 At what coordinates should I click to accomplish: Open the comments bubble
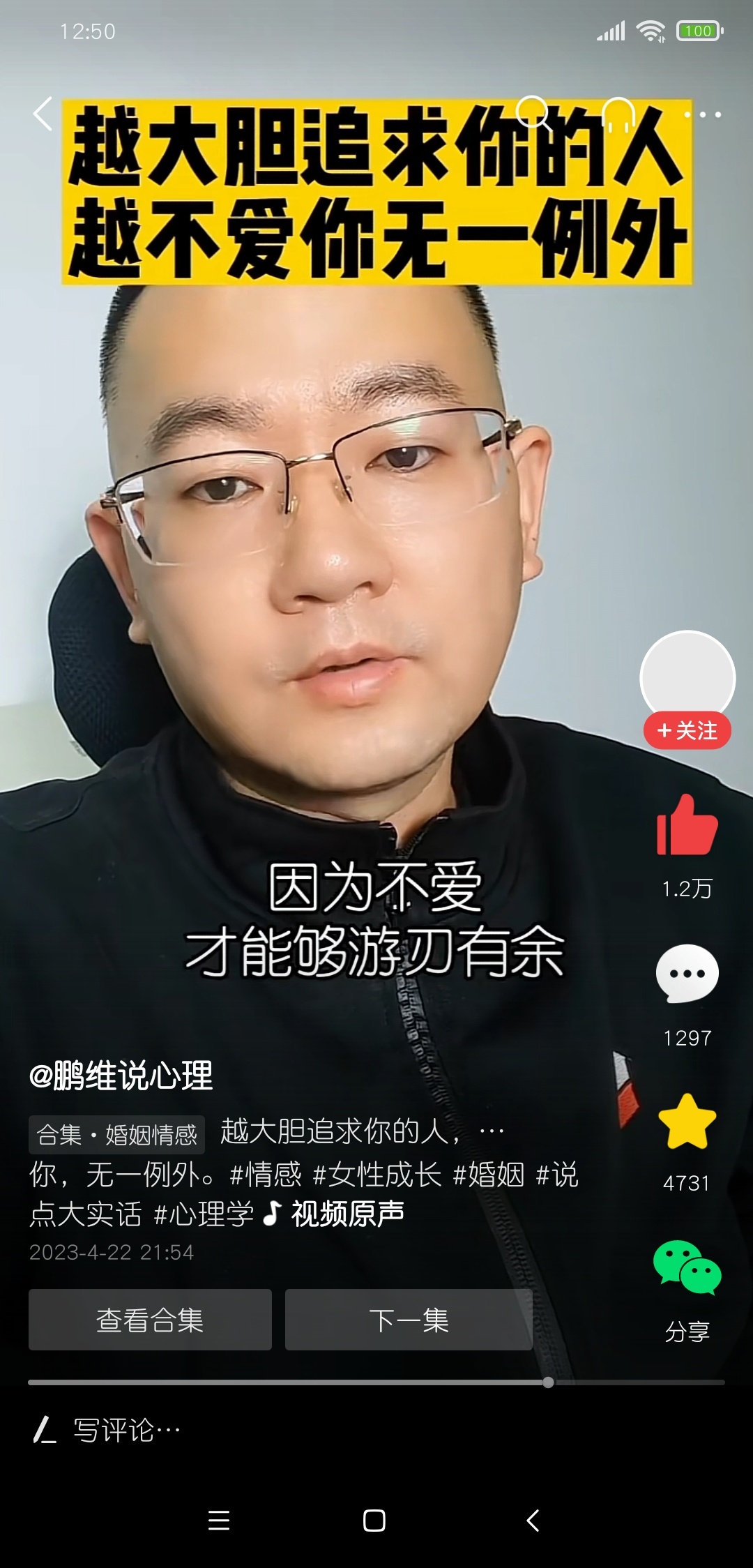[687, 974]
